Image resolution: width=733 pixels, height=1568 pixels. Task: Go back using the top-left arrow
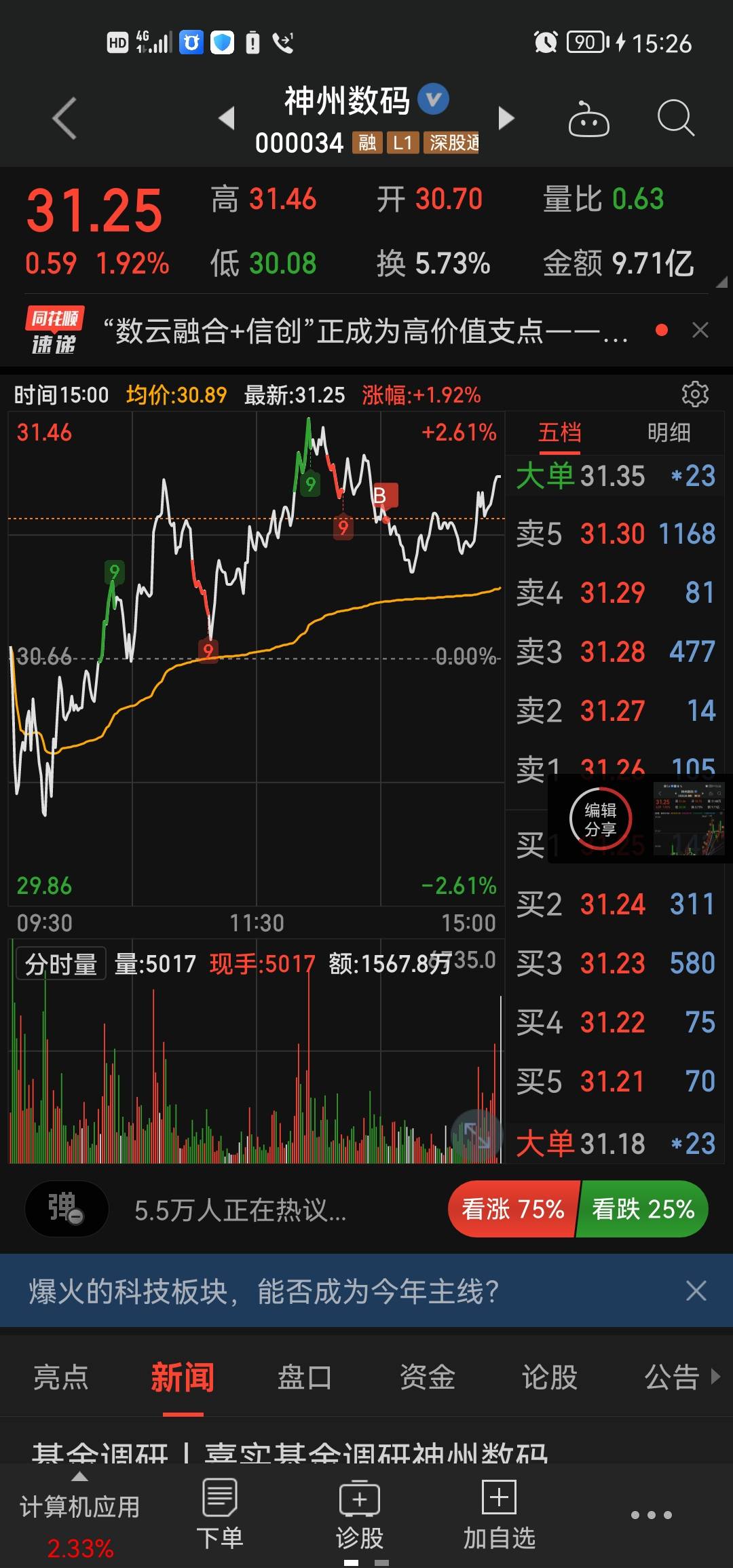coord(64,119)
